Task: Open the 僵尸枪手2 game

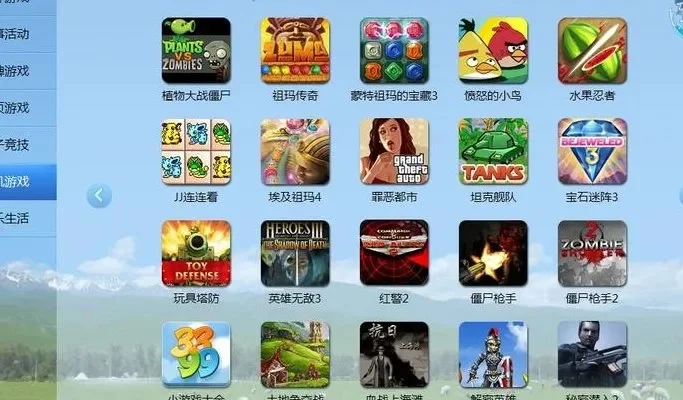Action: point(592,253)
